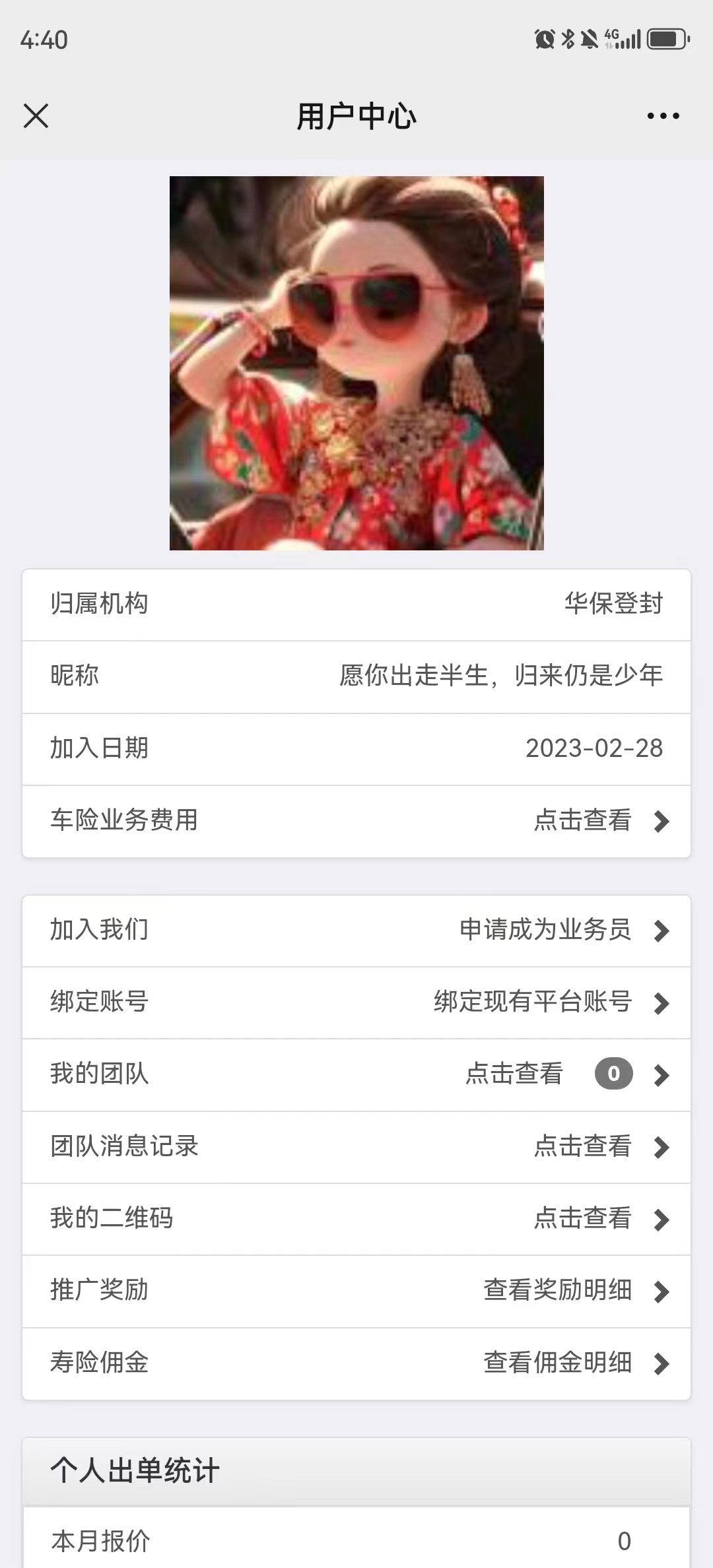713x1568 pixels.
Task: Apply via 加入我们 to become 业务员
Action: pos(356,931)
